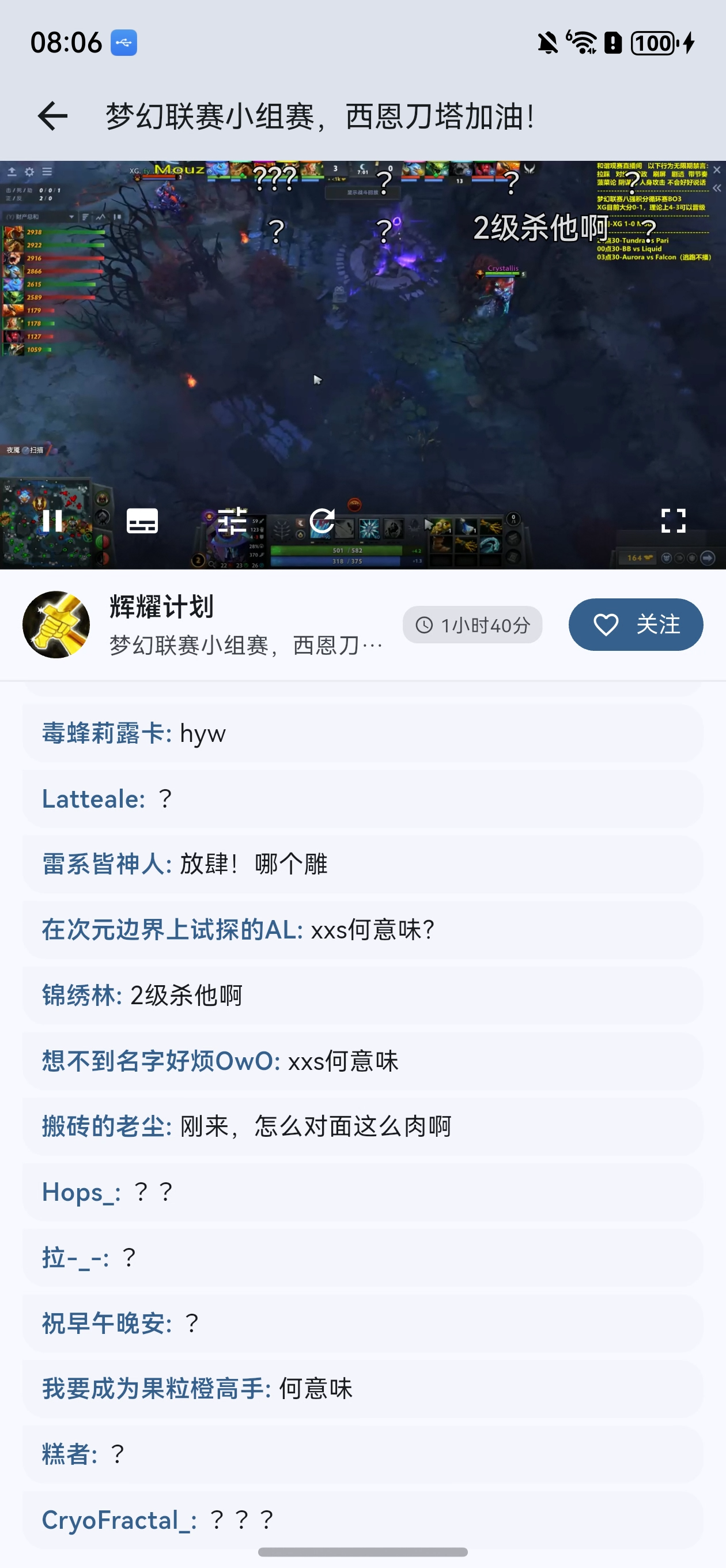726x1568 pixels.
Task: Tap the Wi-Fi icon in the status bar
Action: [x=583, y=43]
